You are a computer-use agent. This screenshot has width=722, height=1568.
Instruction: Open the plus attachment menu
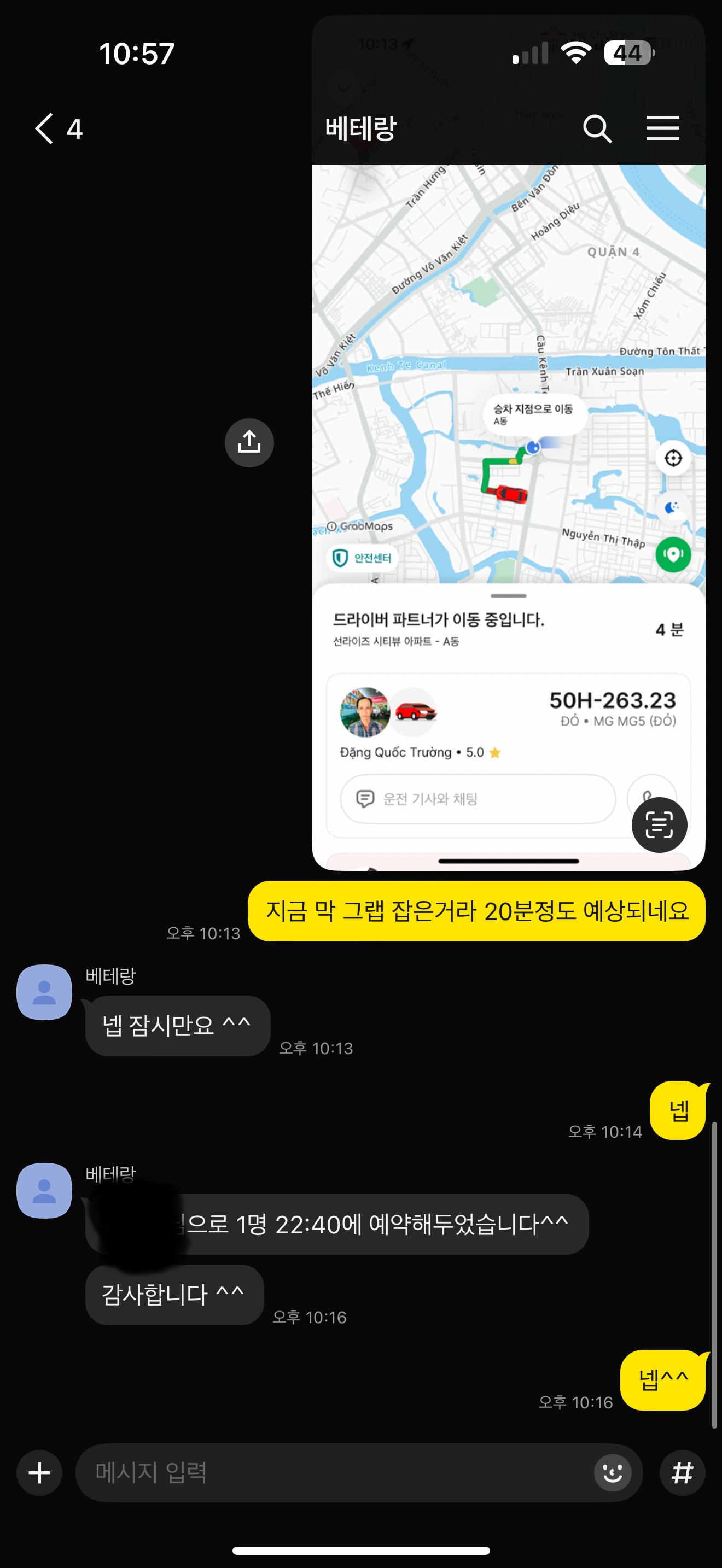coord(39,1472)
